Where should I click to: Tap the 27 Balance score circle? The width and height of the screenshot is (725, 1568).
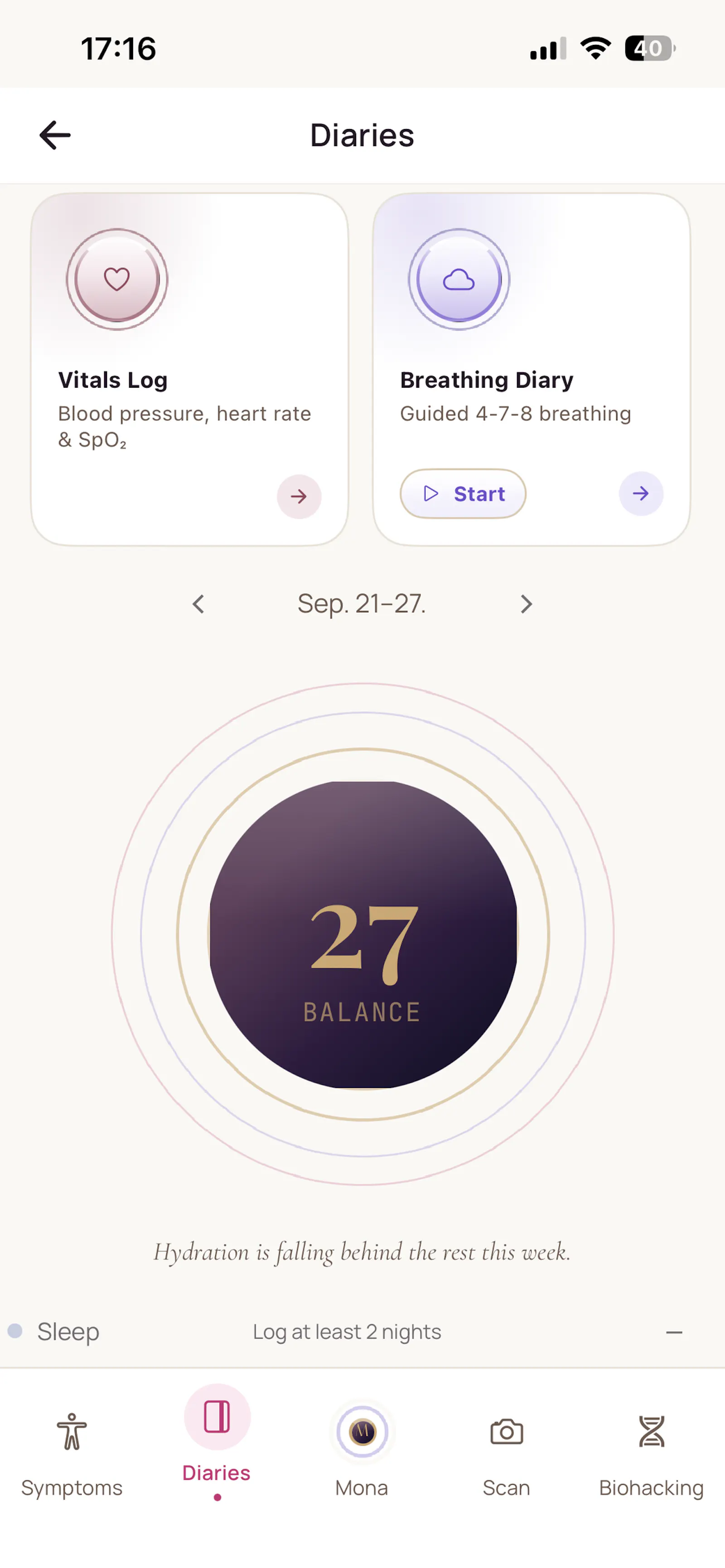tap(363, 934)
